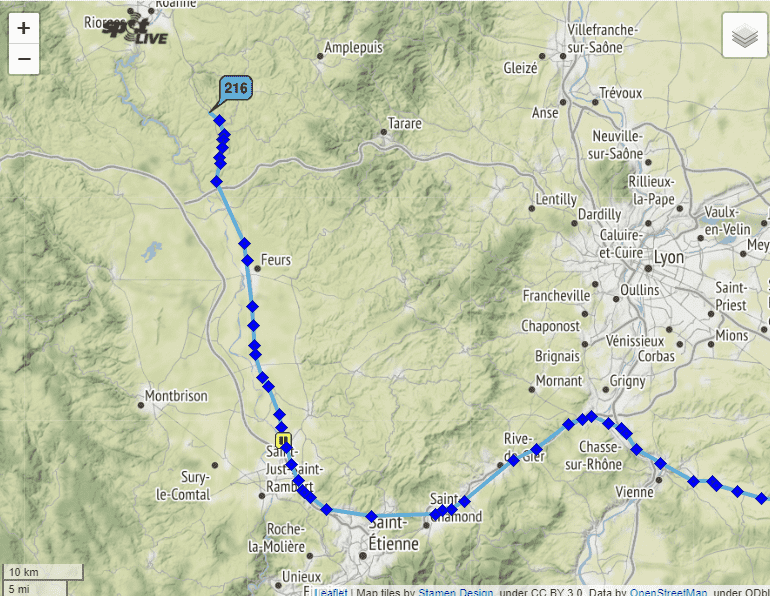Open the Stamen Design link
Image resolution: width=770 pixels, height=596 pixels.
pos(456,591)
